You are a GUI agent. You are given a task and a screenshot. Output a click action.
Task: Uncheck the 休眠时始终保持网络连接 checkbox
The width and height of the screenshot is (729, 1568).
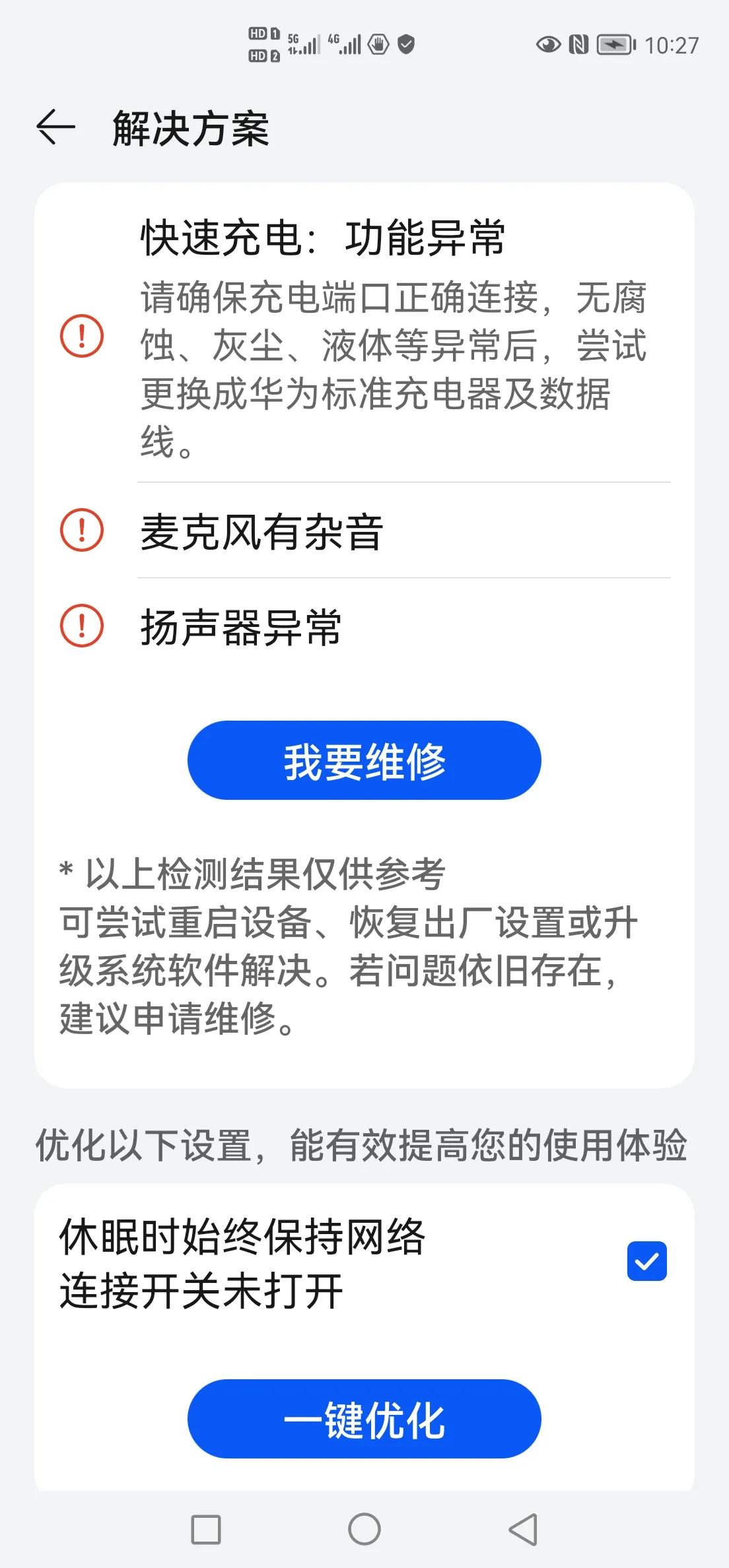646,1261
